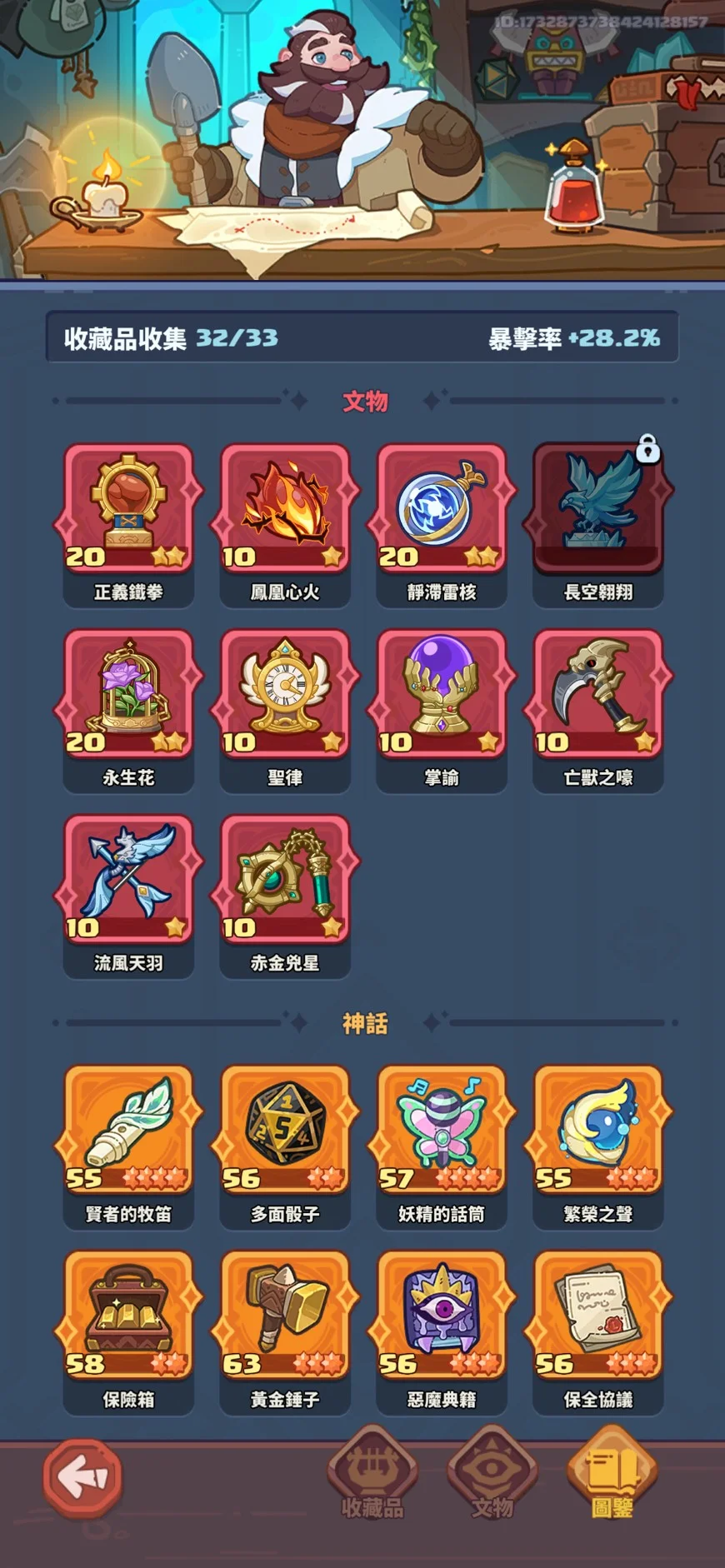Image resolution: width=725 pixels, height=1568 pixels.
Task: Open the 賢者的牧笛 mythic item
Action: 128,1147
